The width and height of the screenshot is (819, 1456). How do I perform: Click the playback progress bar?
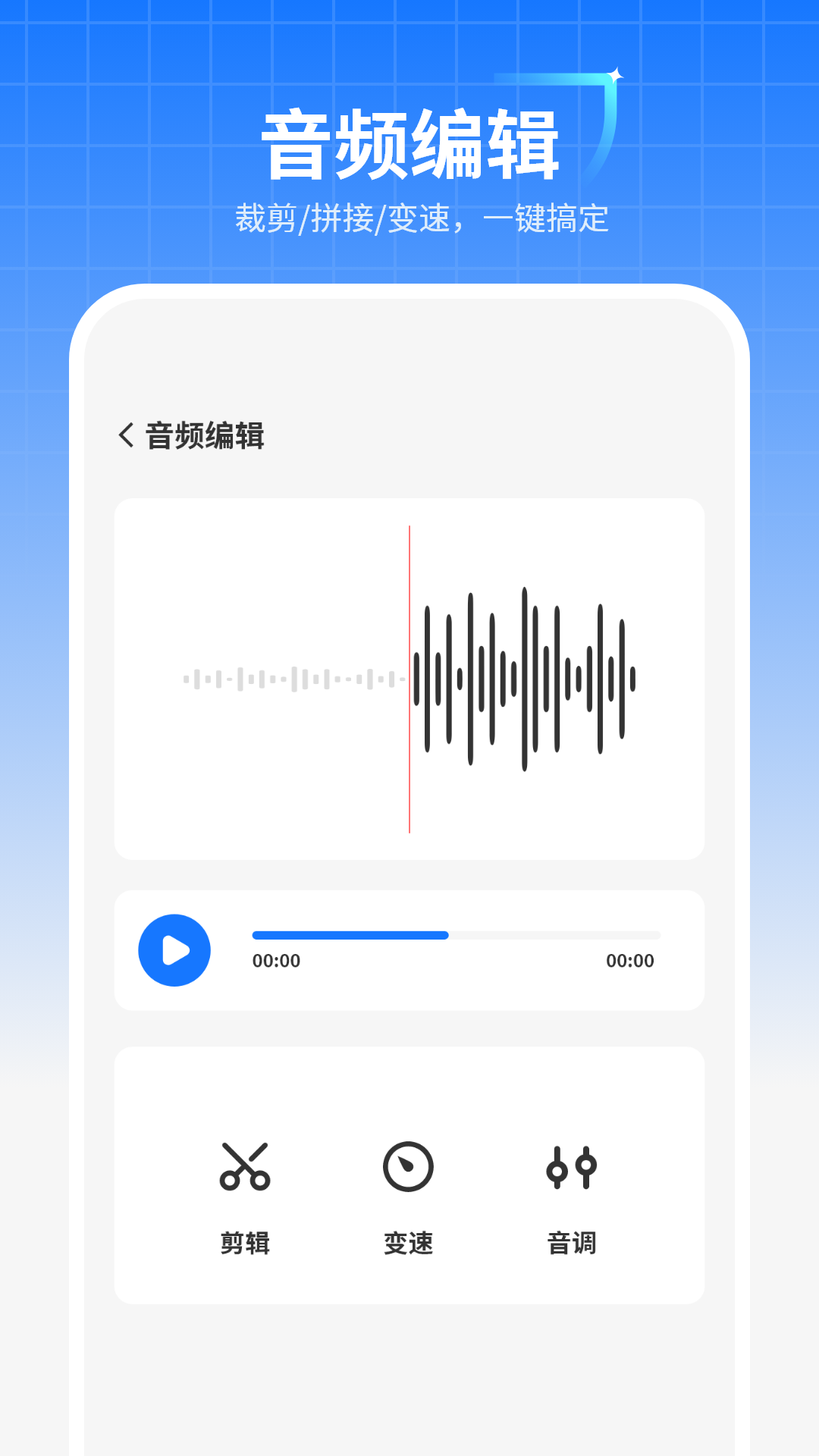coord(455,935)
